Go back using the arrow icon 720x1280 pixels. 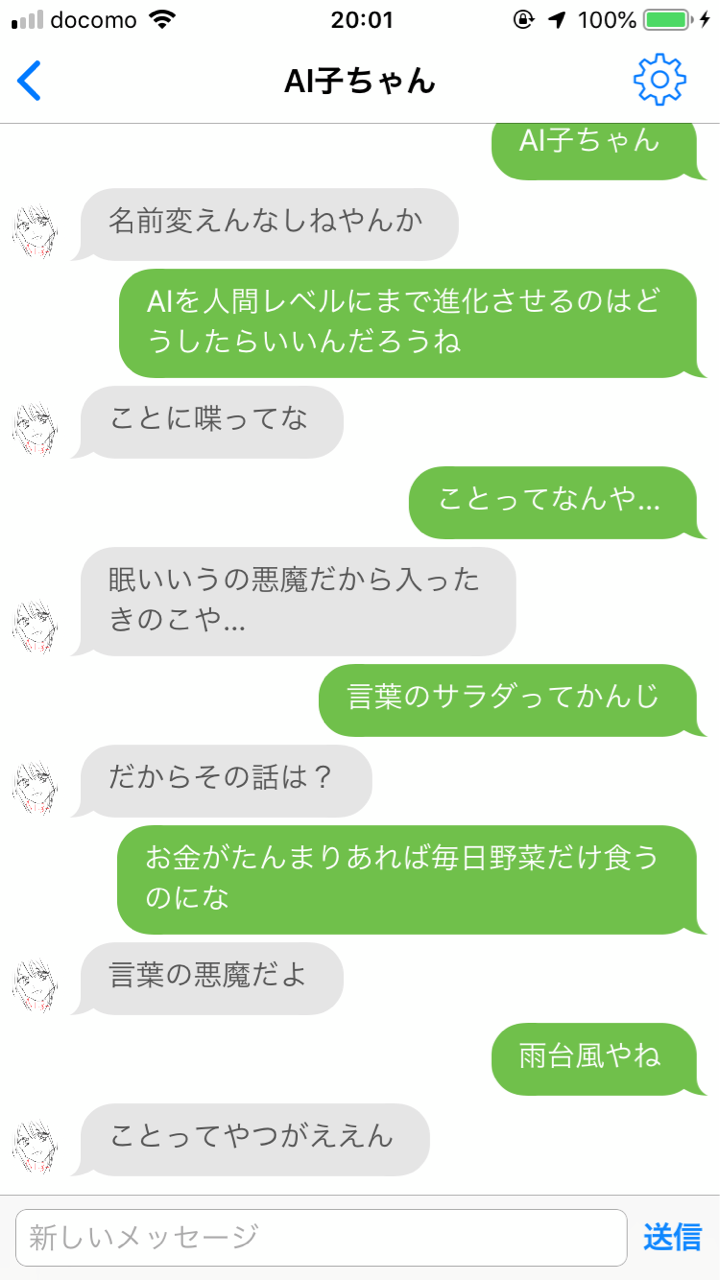(30, 80)
